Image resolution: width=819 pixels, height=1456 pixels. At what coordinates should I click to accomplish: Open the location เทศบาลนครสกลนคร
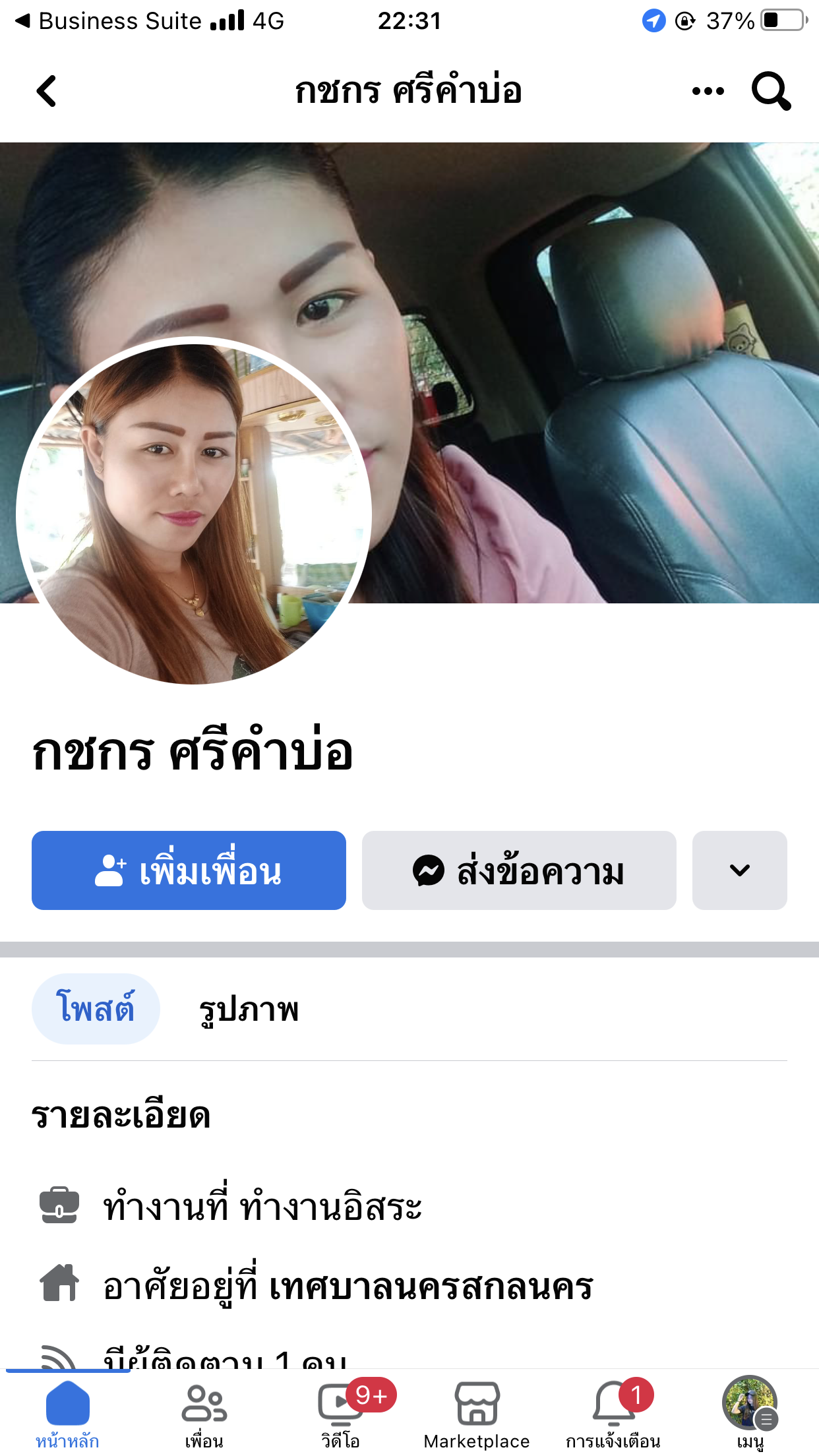click(431, 1287)
